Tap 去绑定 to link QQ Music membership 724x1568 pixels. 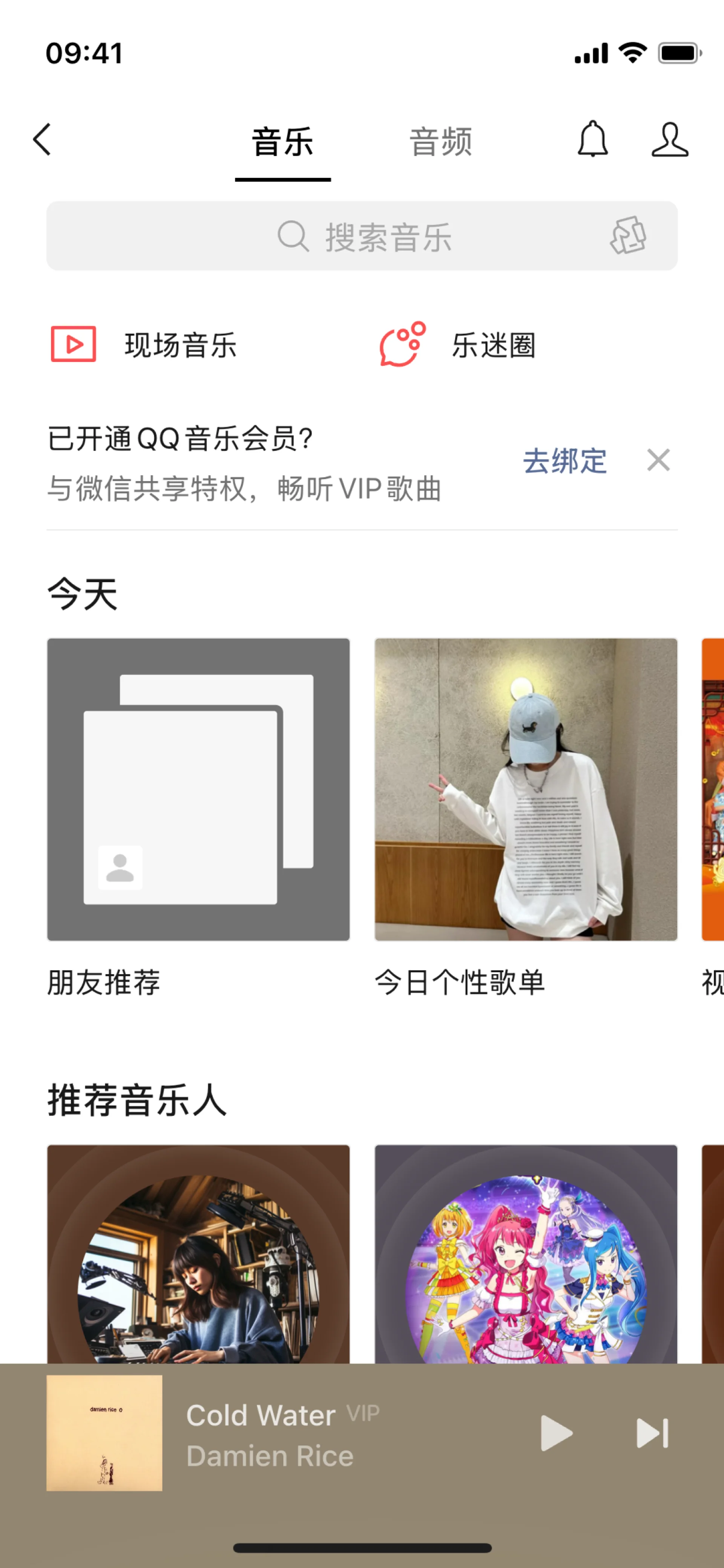click(x=564, y=461)
